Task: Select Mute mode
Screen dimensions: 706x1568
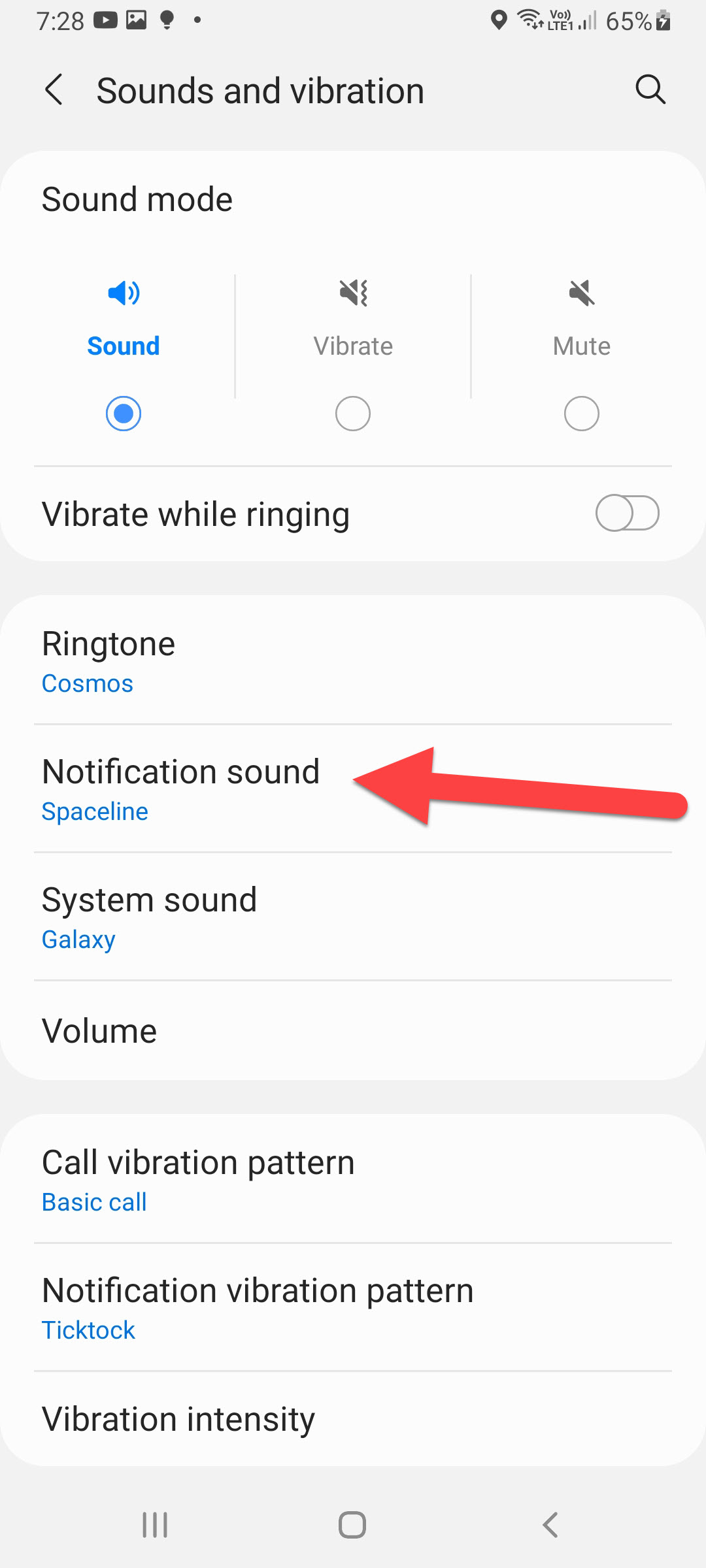Action: click(x=581, y=413)
